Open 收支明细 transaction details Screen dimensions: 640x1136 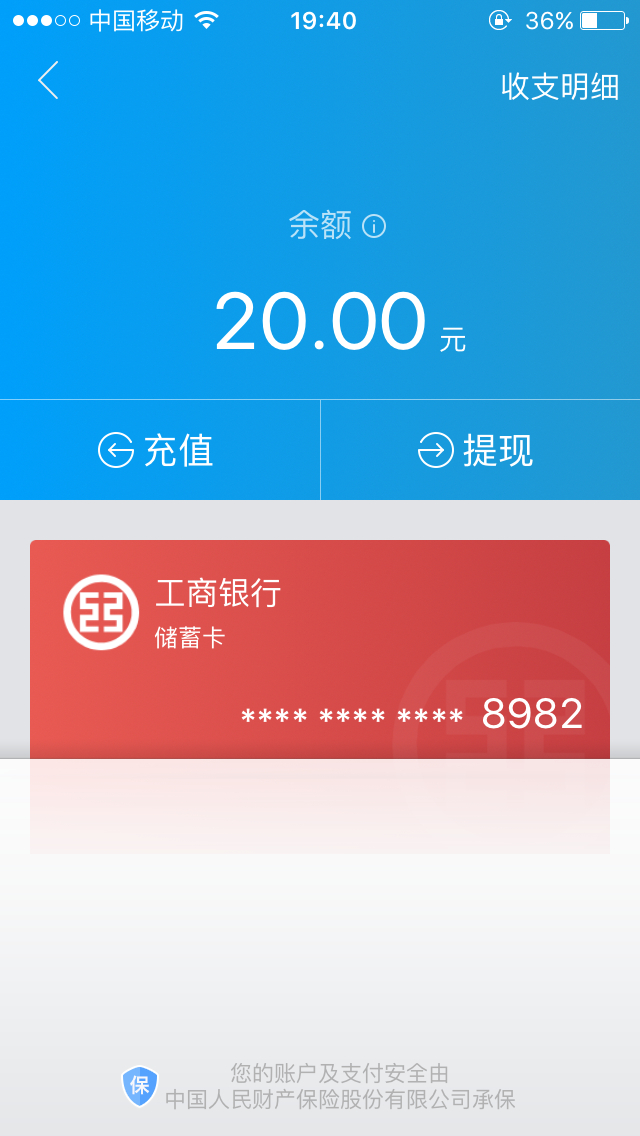pyautogui.click(x=560, y=87)
